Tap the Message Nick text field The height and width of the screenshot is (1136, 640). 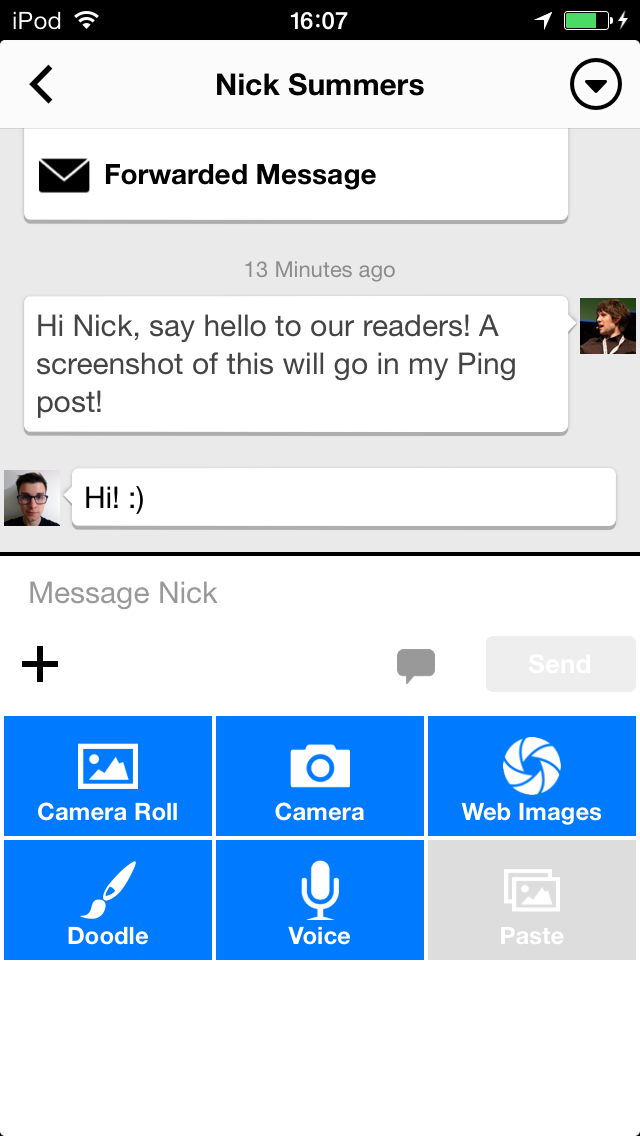[320, 593]
